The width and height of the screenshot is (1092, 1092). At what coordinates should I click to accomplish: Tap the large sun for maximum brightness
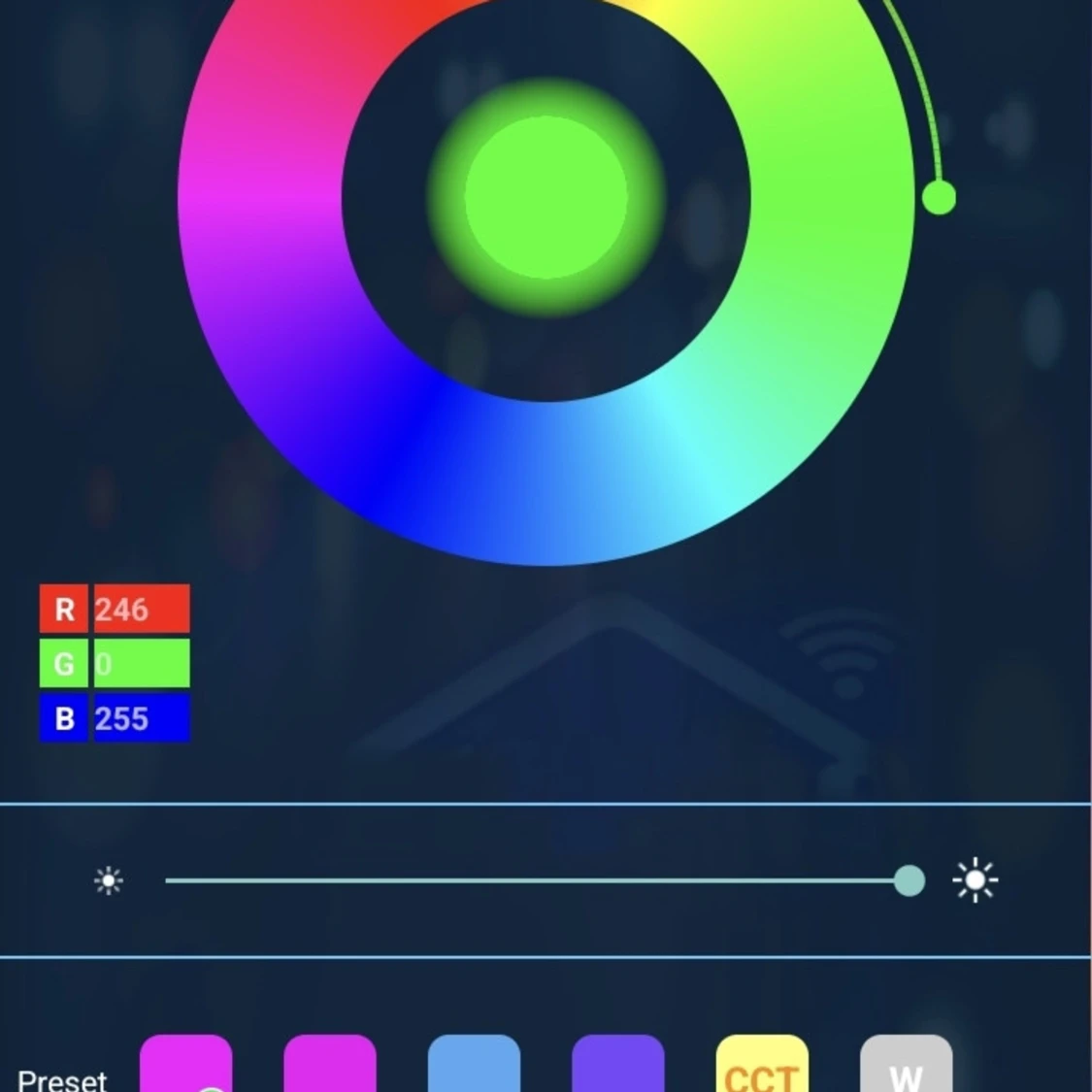click(975, 881)
